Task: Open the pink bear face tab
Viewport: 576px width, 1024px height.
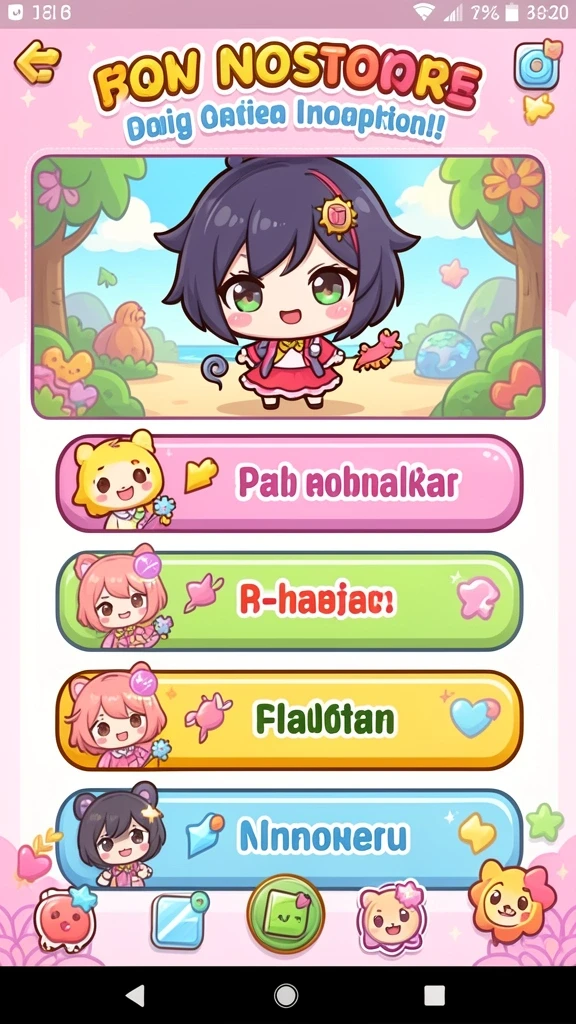Action: (392, 918)
